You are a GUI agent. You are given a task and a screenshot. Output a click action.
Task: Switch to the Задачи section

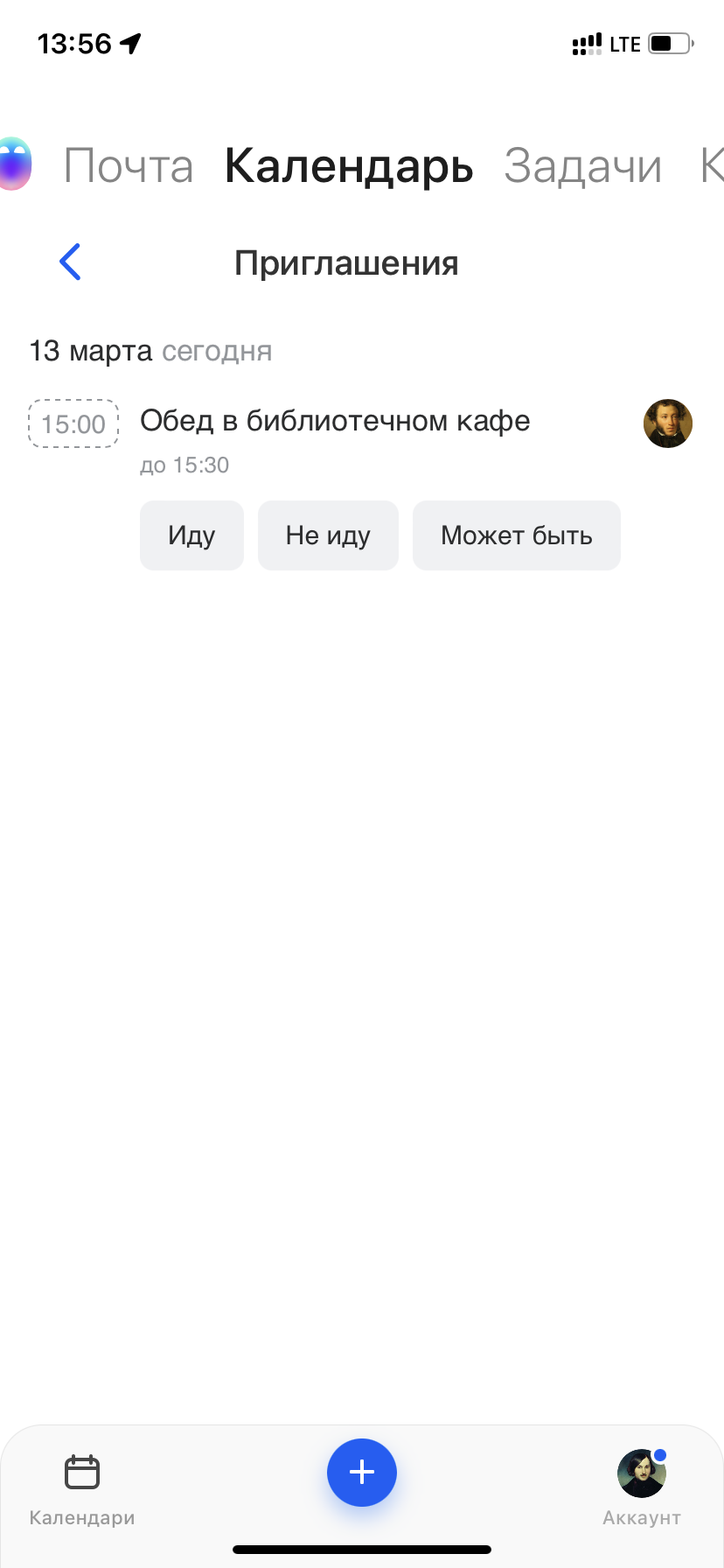[x=582, y=165]
